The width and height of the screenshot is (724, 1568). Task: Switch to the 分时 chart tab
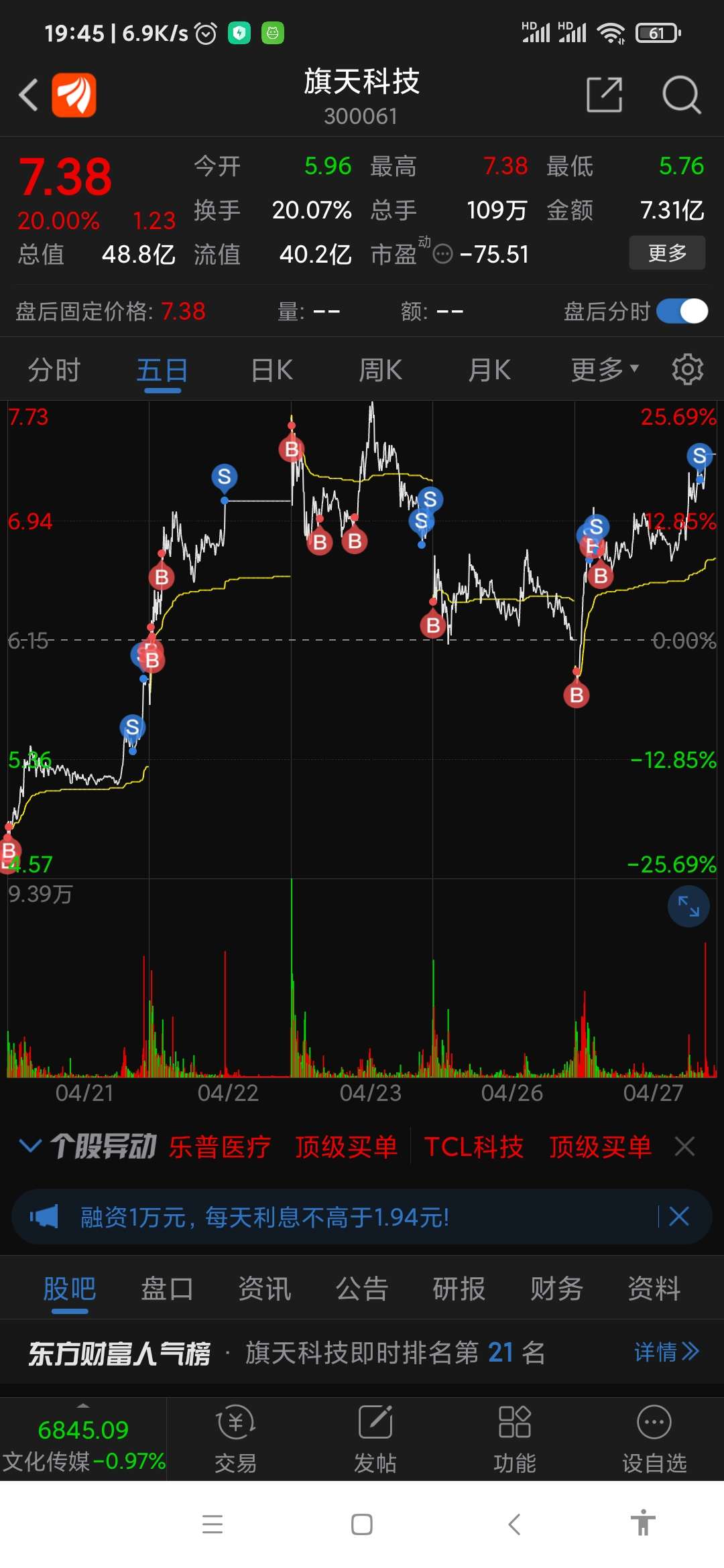click(x=54, y=370)
